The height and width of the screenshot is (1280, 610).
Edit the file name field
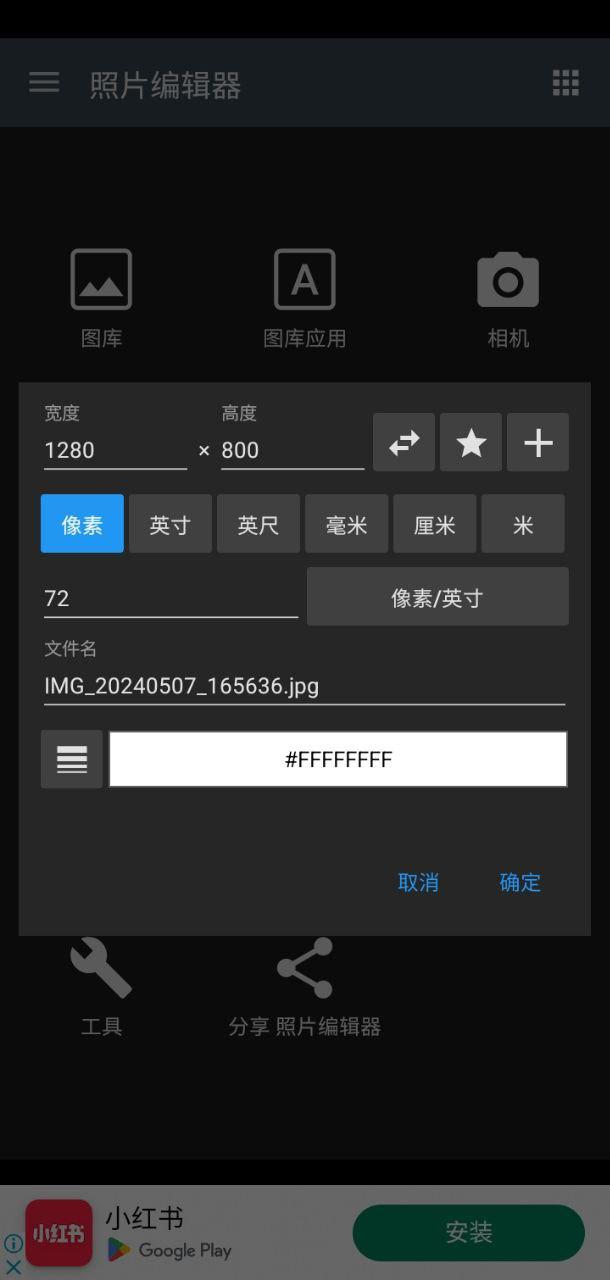pyautogui.click(x=304, y=686)
